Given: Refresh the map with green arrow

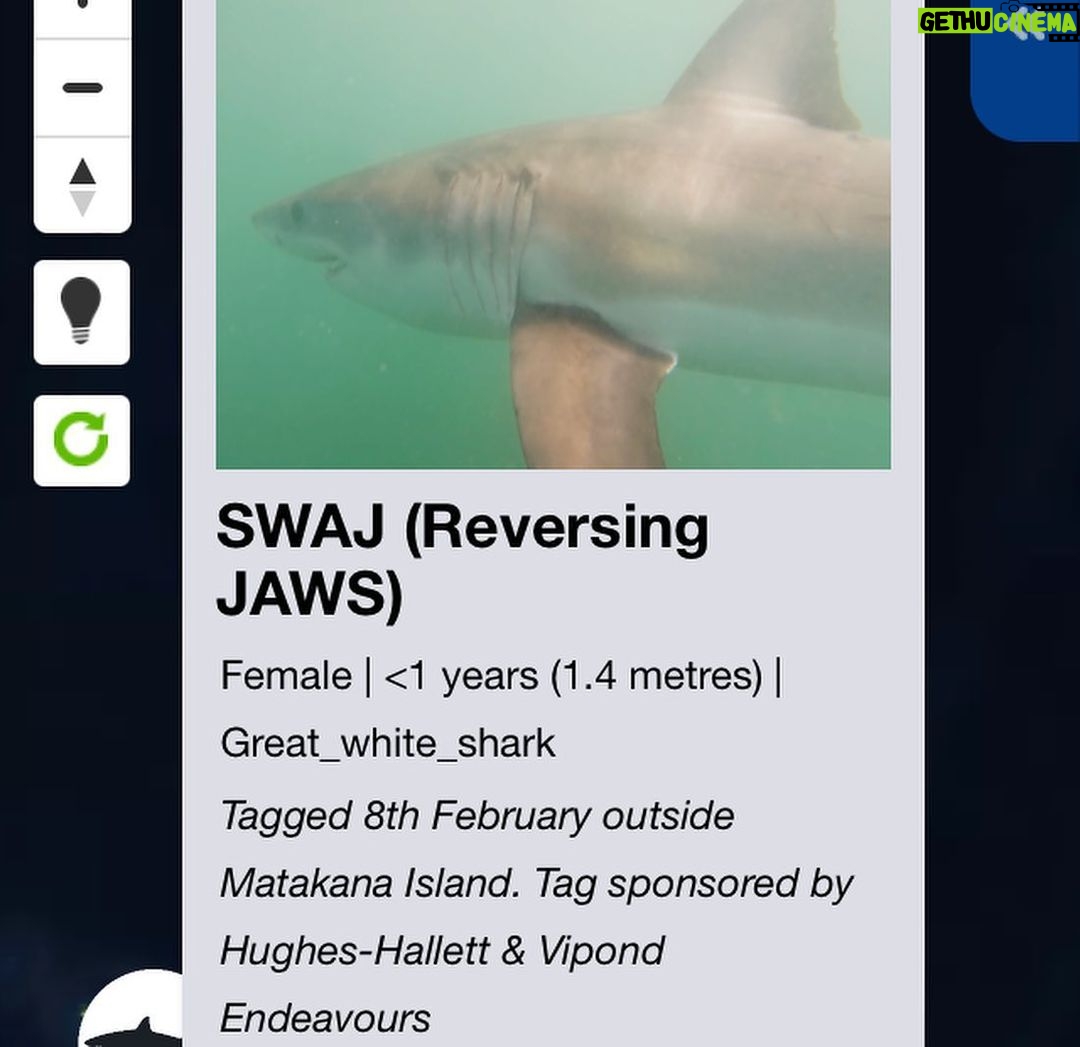Looking at the screenshot, I should [x=82, y=441].
